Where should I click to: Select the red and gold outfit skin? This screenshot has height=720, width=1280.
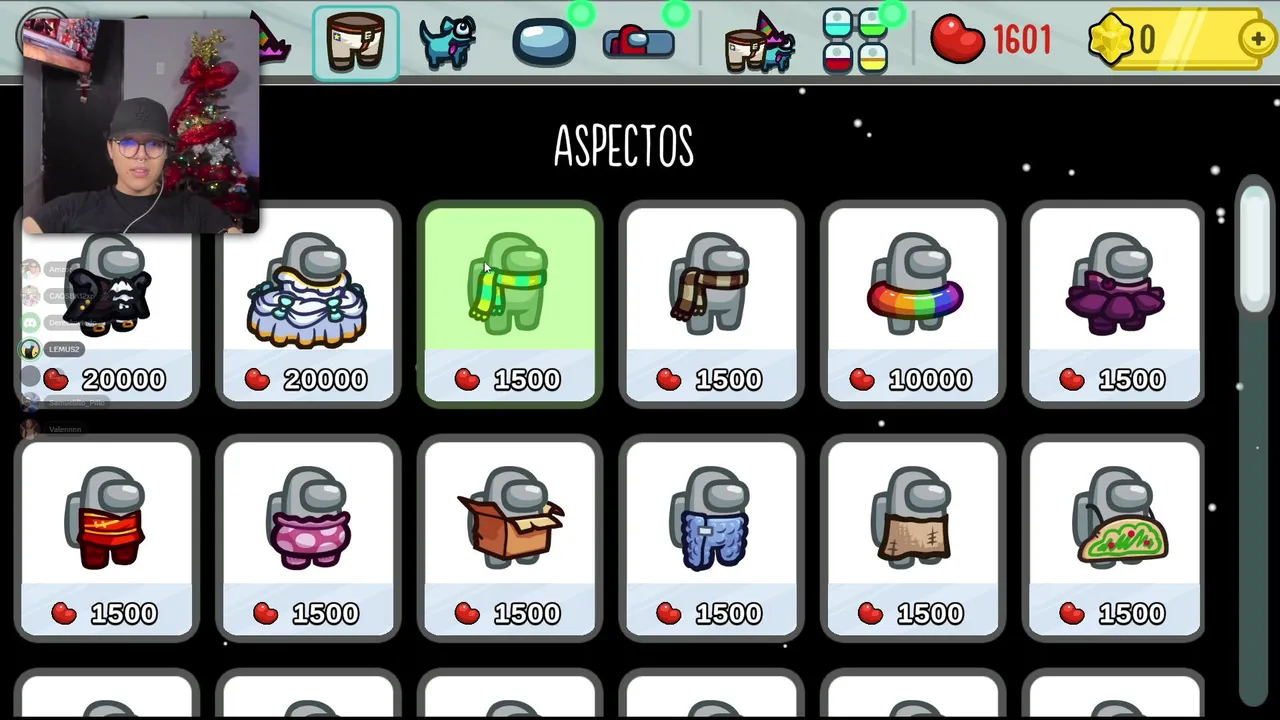[x=107, y=538]
